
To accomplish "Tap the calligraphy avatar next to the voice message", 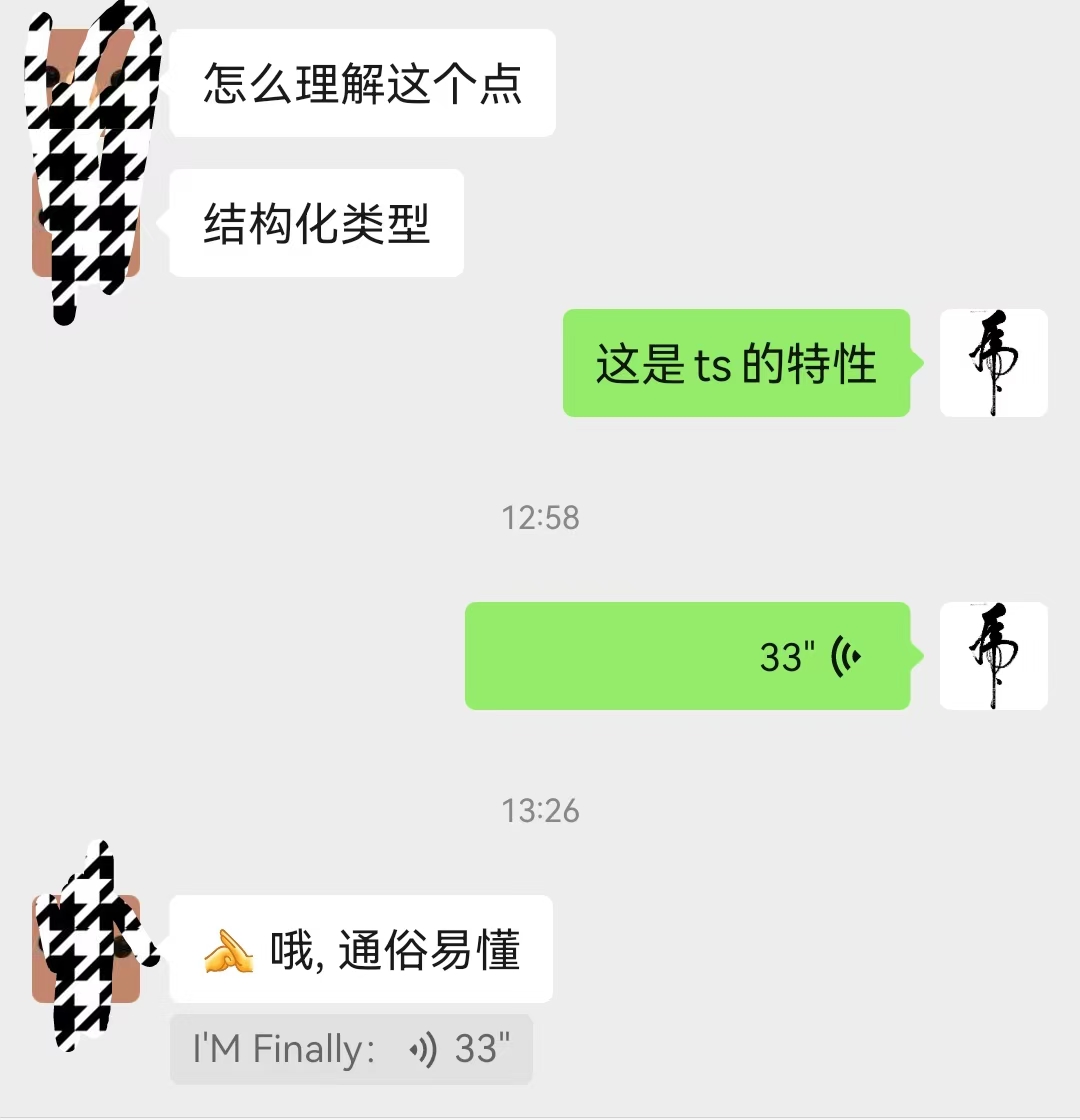I will coord(993,657).
